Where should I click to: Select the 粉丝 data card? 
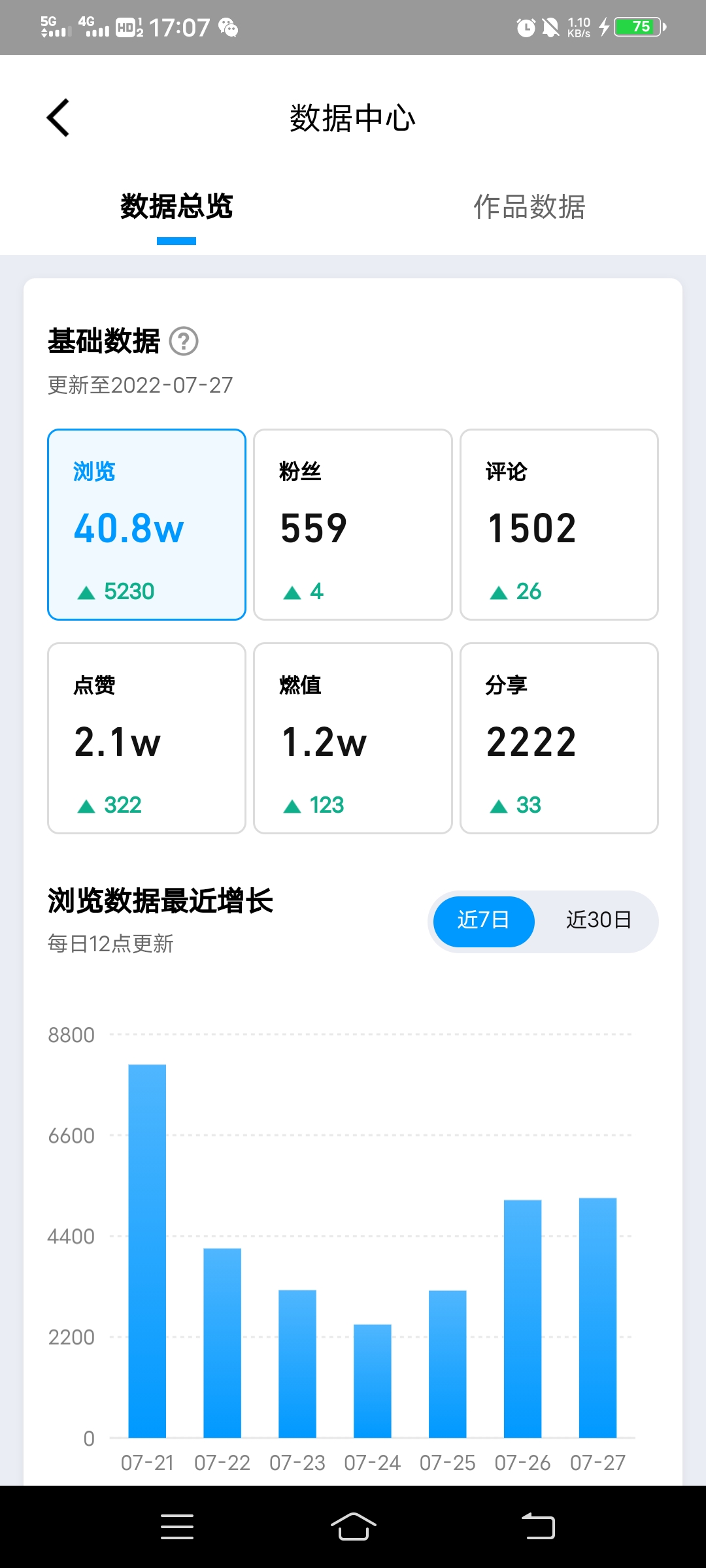tap(352, 525)
